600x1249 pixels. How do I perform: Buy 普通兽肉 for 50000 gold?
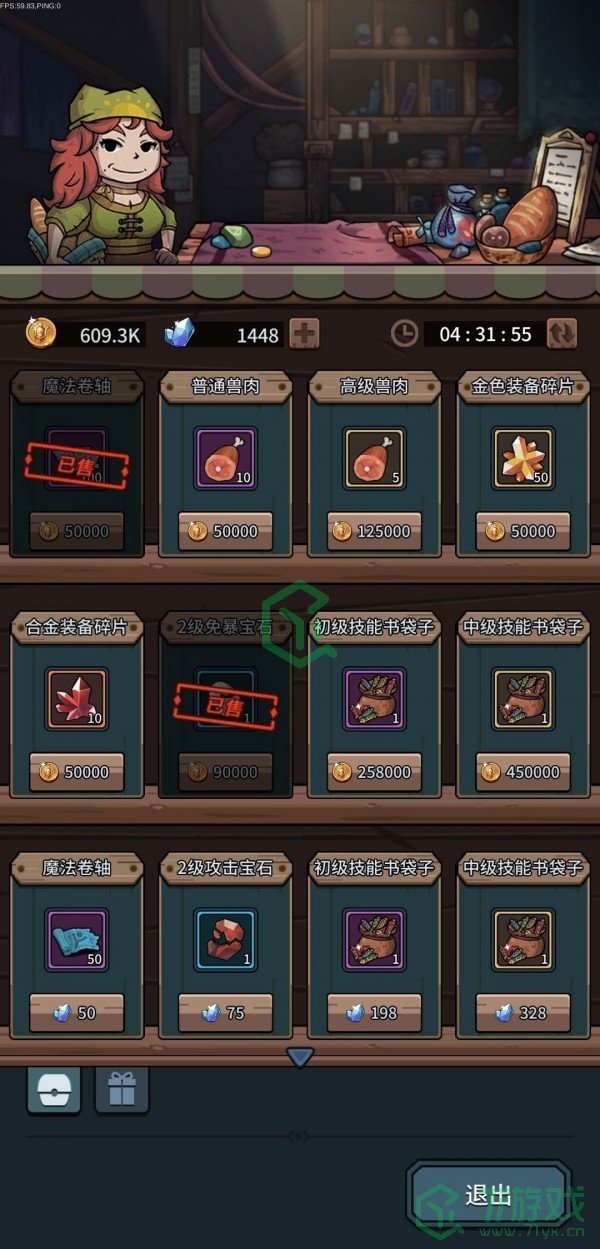tap(225, 532)
